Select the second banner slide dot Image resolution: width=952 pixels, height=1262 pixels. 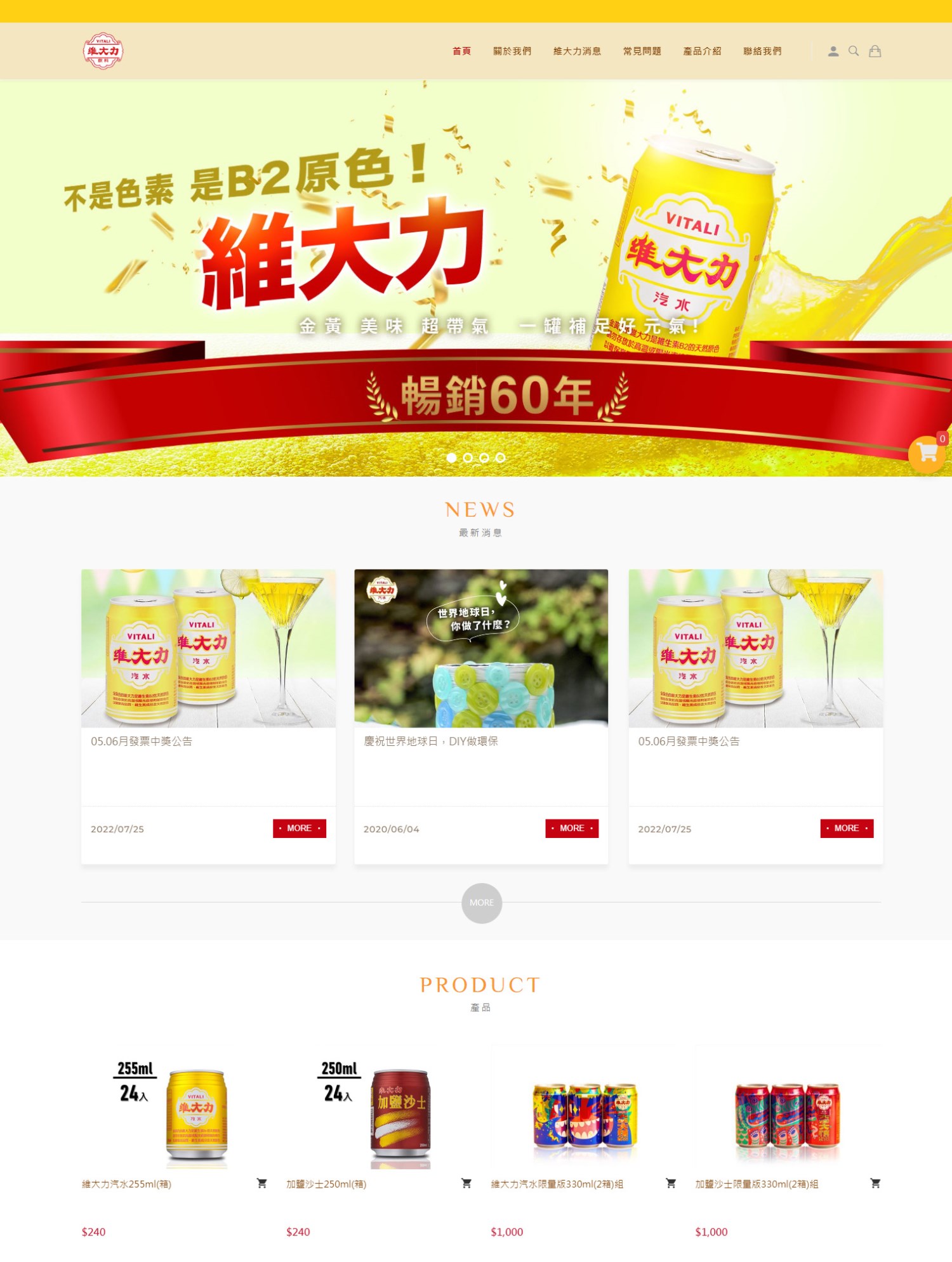coord(468,458)
